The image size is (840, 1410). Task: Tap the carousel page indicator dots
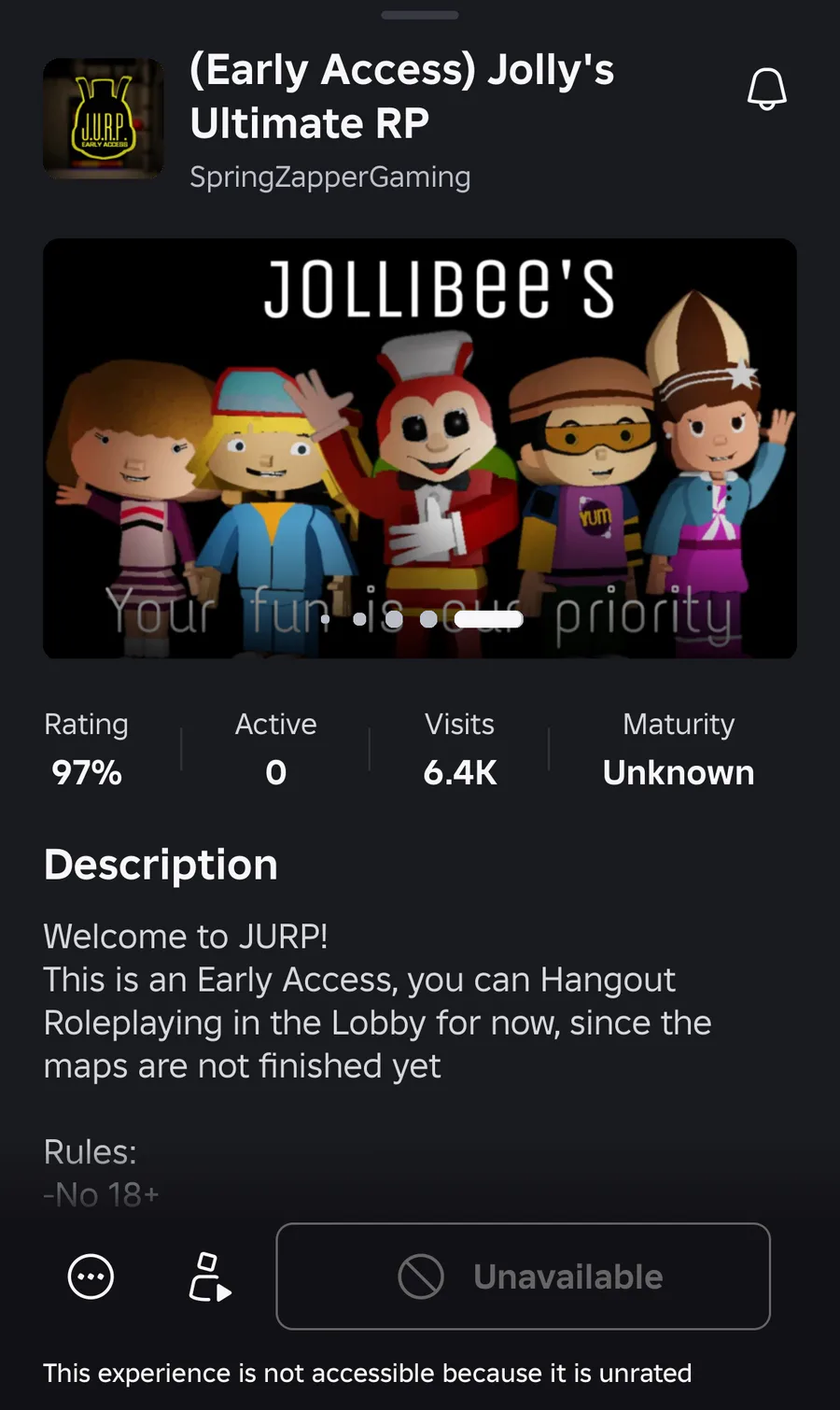click(422, 618)
